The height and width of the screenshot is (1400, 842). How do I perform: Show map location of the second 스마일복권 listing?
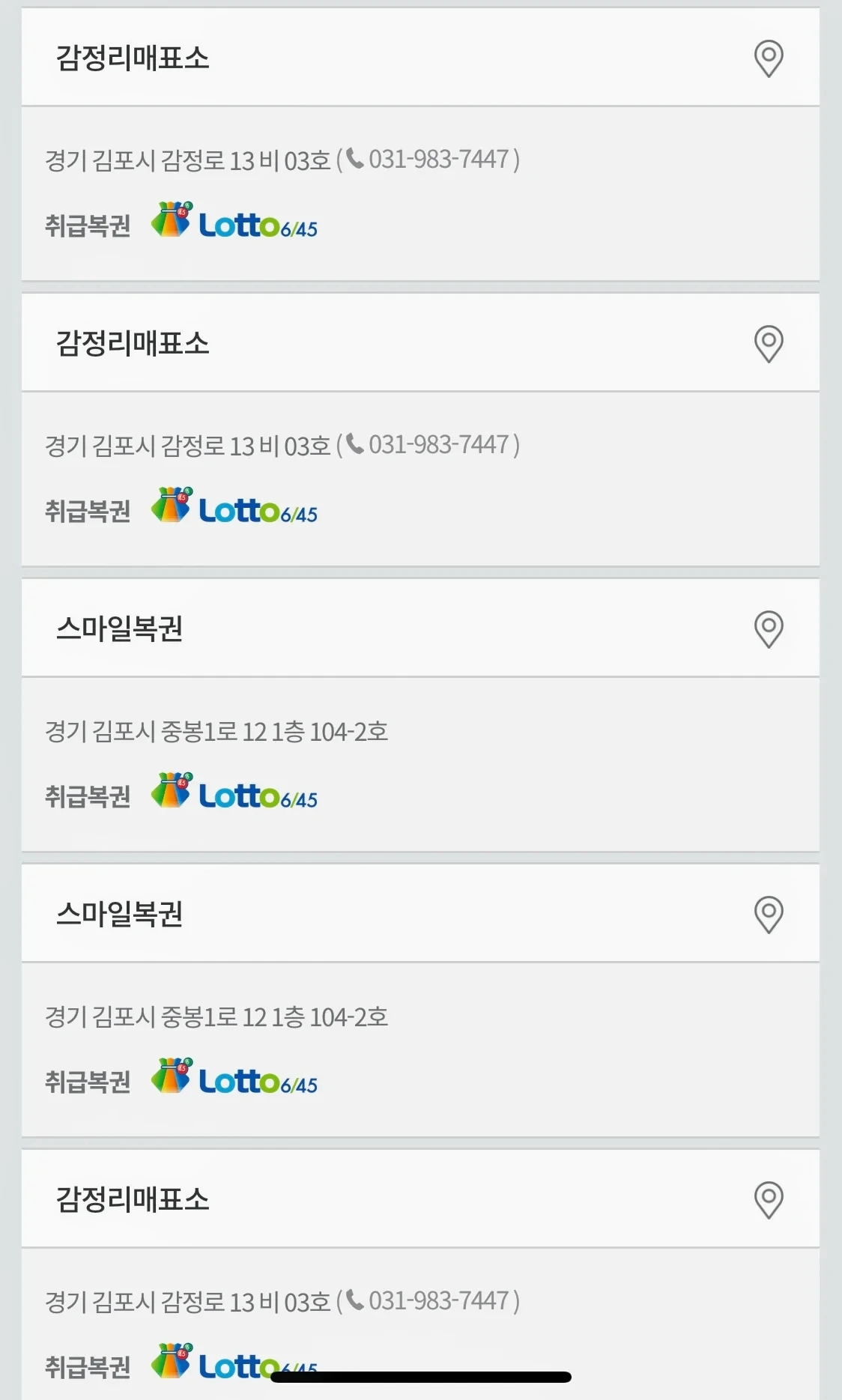point(768,915)
